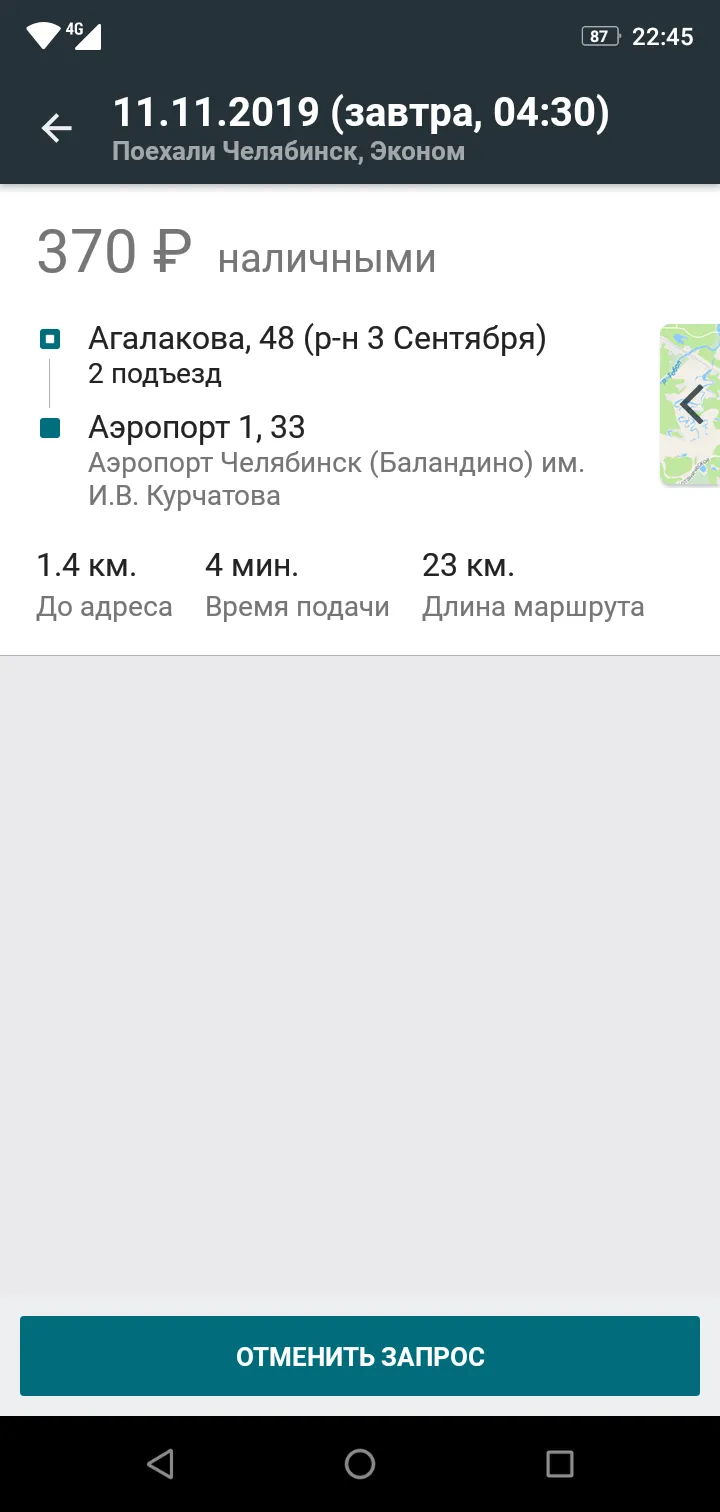
Task: Open the system recent apps view
Action: [560, 1464]
